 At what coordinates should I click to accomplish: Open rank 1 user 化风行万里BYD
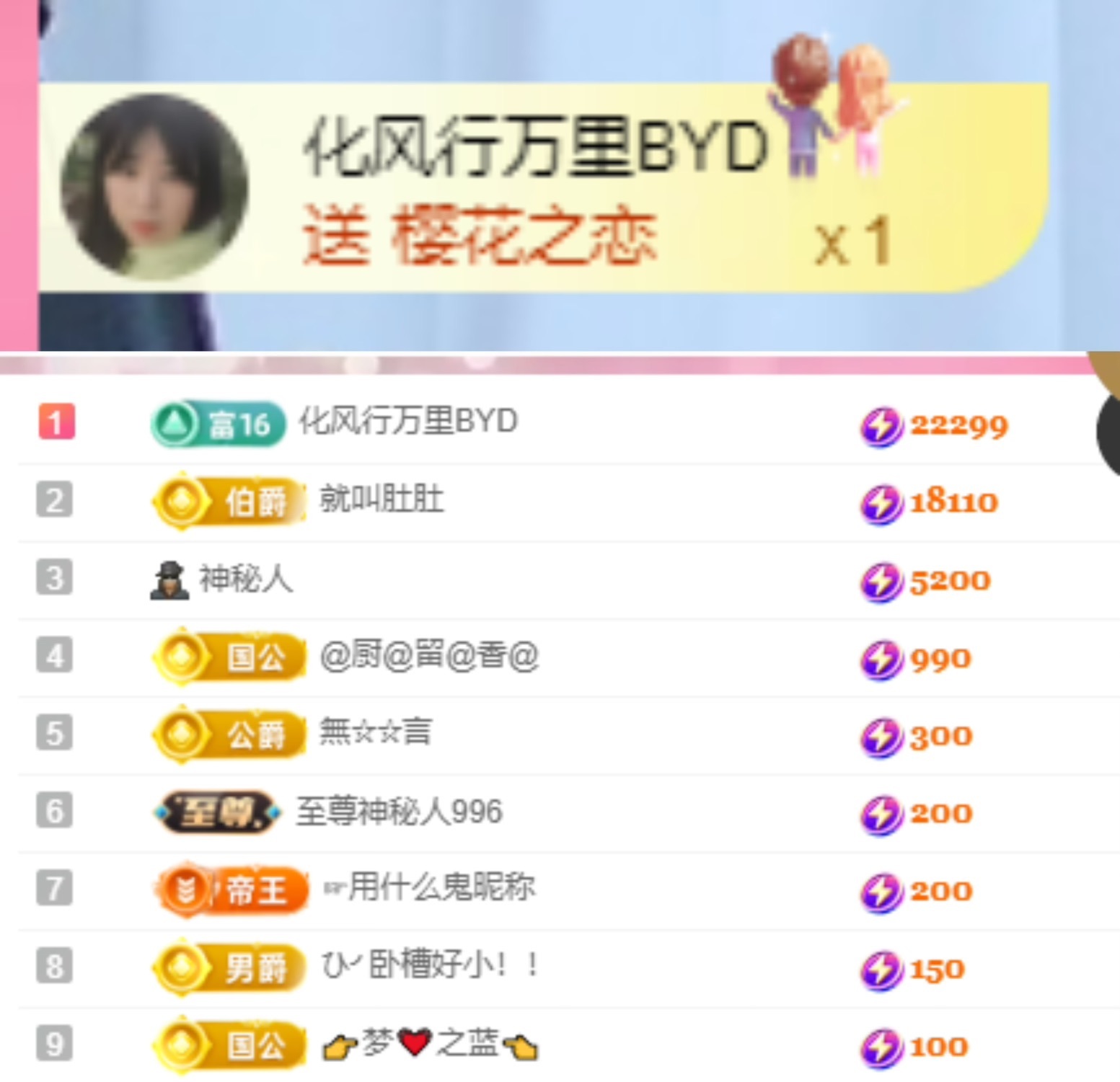point(408,422)
